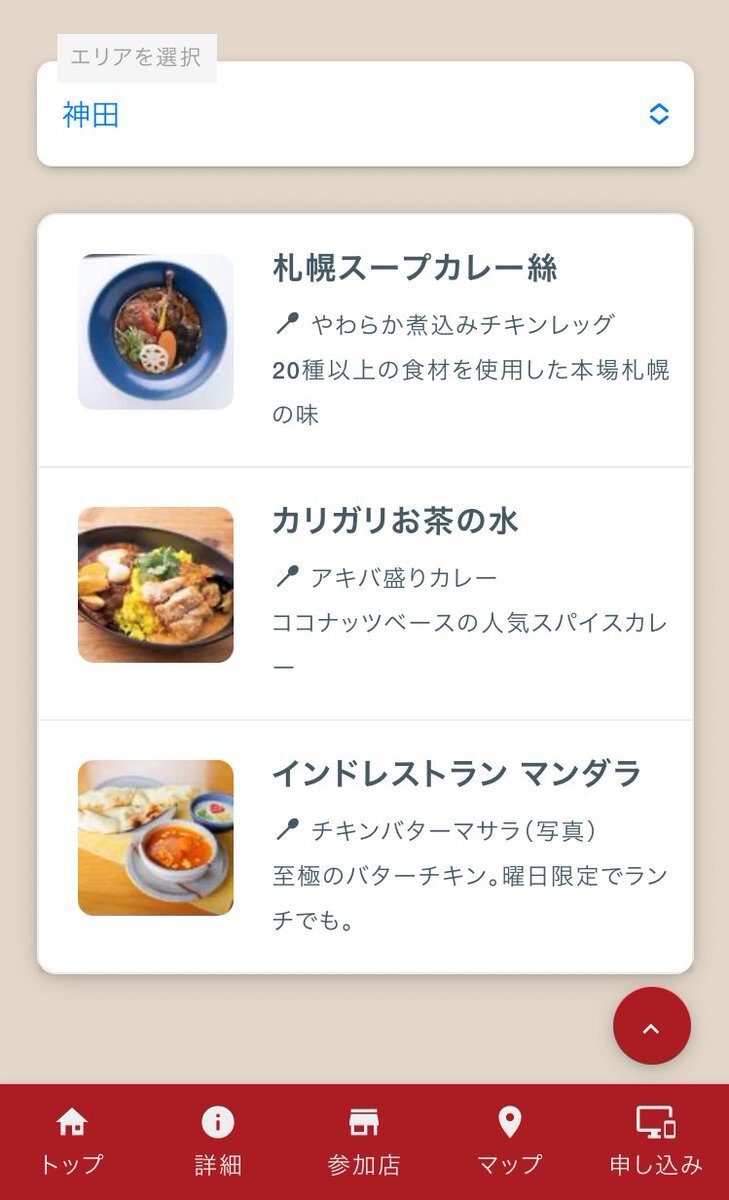Switch to the 詳細 tab
Viewport: 729px width, 1200px height.
coord(218,1141)
